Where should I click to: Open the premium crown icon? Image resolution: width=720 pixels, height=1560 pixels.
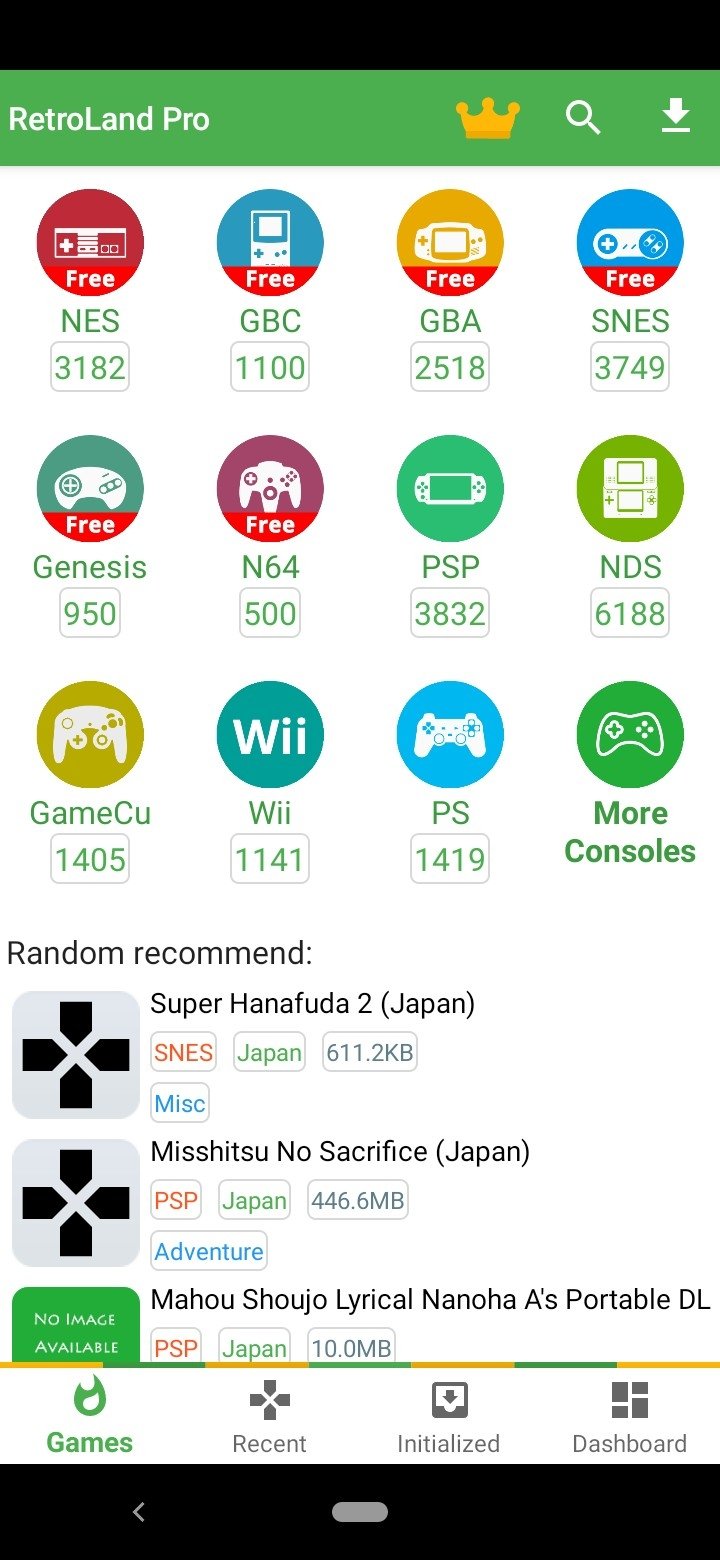click(488, 119)
